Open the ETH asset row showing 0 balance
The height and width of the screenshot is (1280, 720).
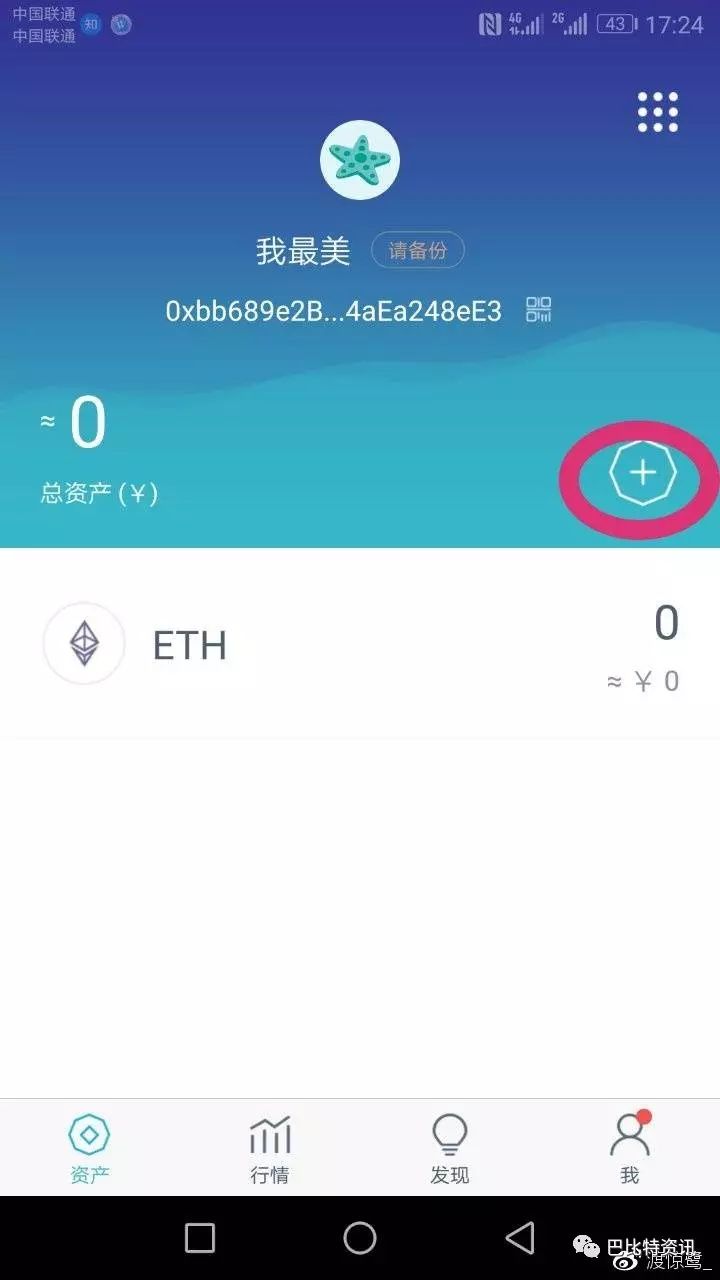360,643
